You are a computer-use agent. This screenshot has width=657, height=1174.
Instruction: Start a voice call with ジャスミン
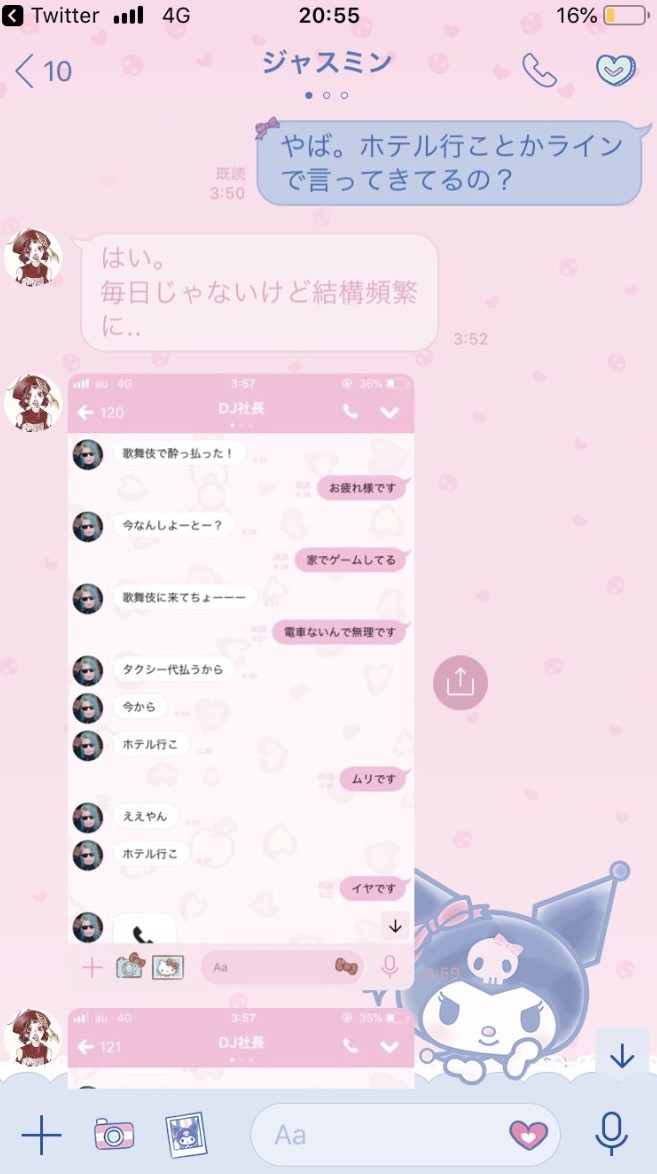pos(539,69)
